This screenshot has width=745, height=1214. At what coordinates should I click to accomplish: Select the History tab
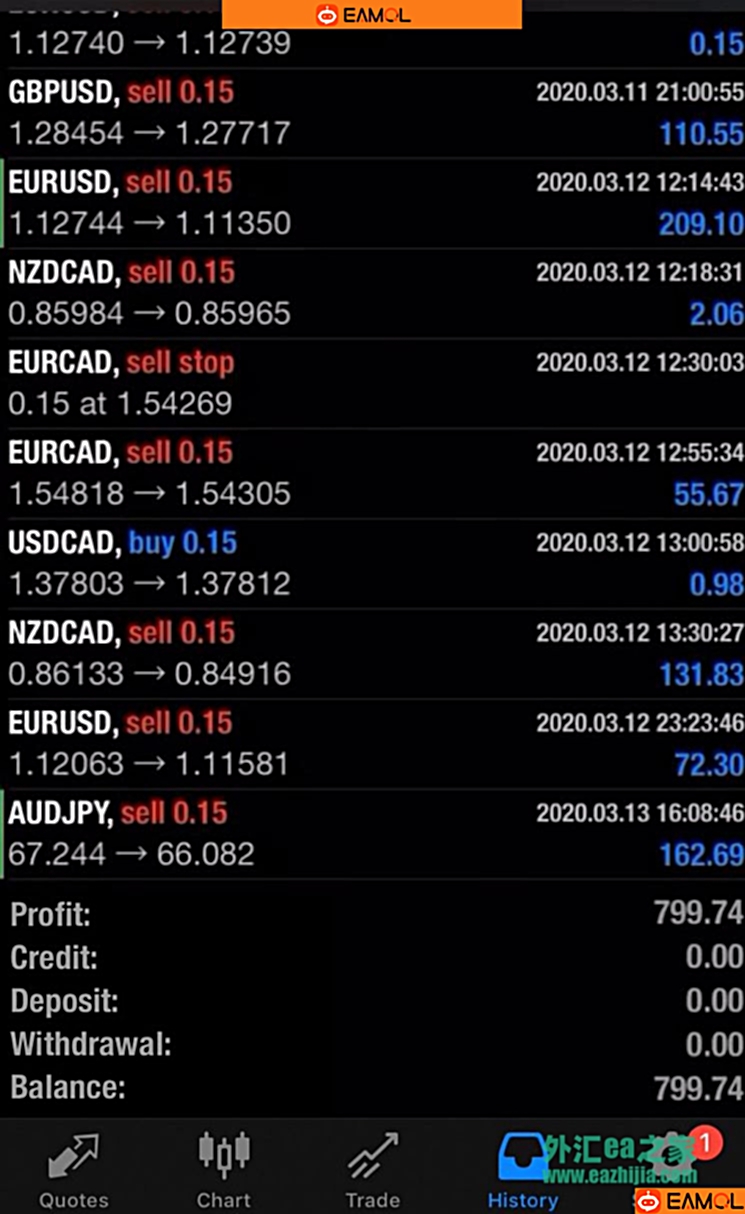(523, 1169)
